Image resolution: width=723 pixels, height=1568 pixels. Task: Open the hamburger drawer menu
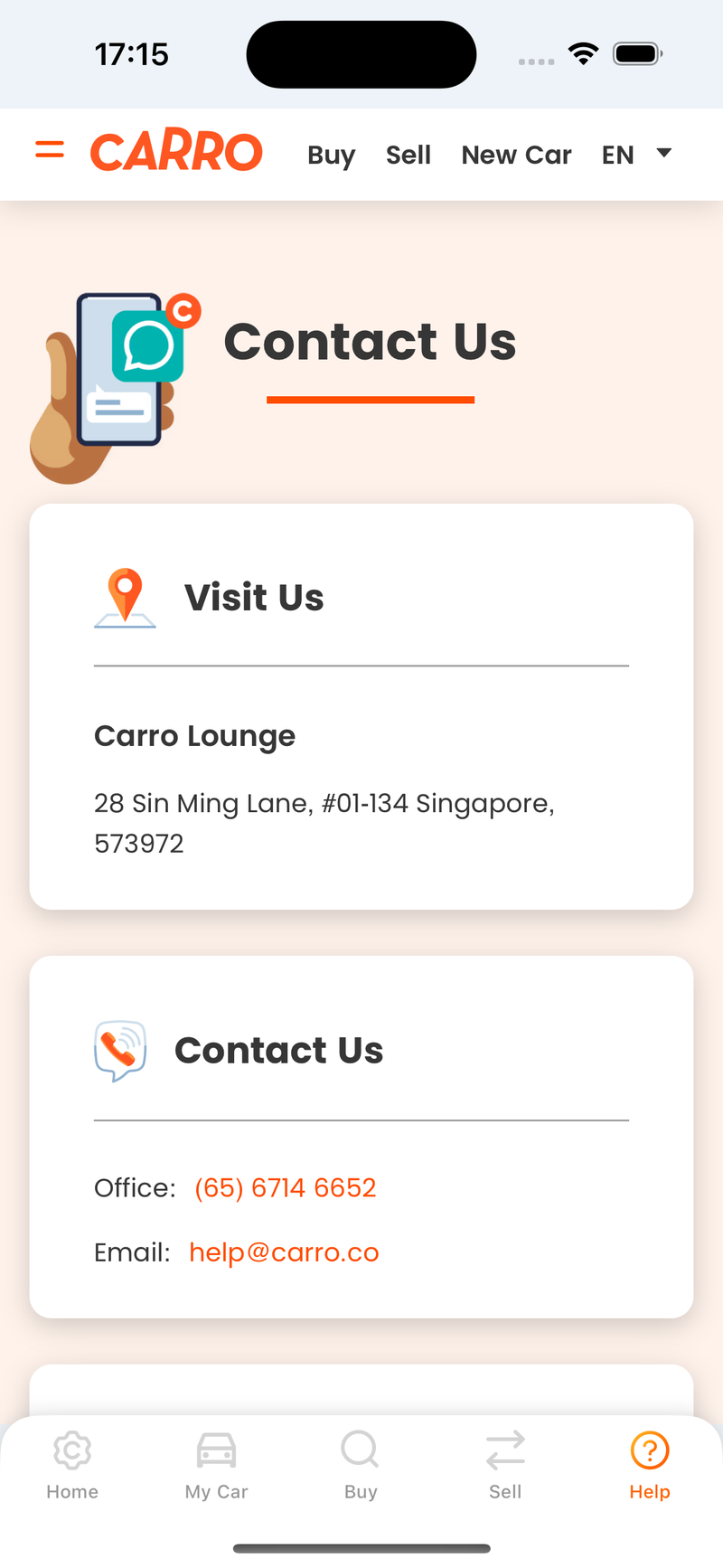(x=50, y=150)
